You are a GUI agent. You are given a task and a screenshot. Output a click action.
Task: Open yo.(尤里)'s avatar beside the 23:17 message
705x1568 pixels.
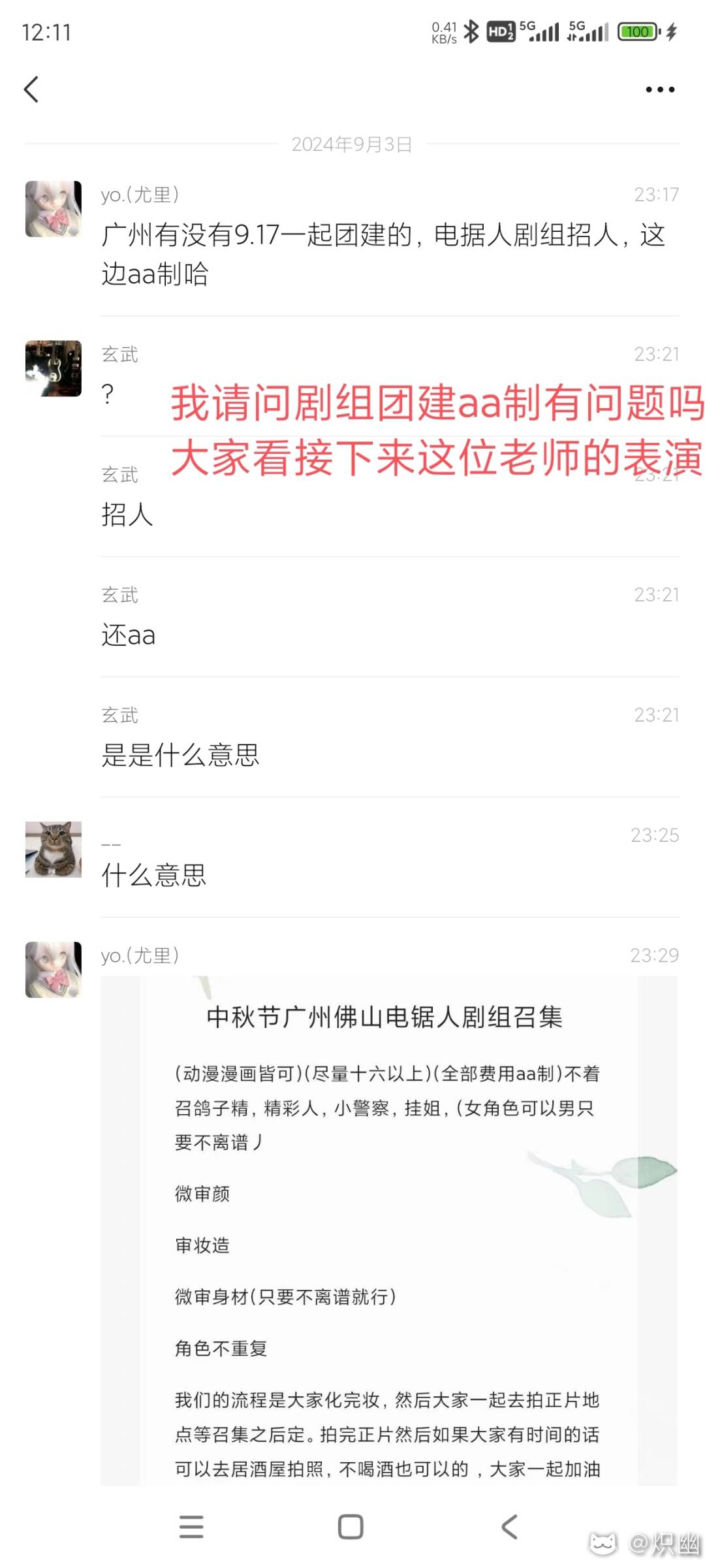(54, 209)
